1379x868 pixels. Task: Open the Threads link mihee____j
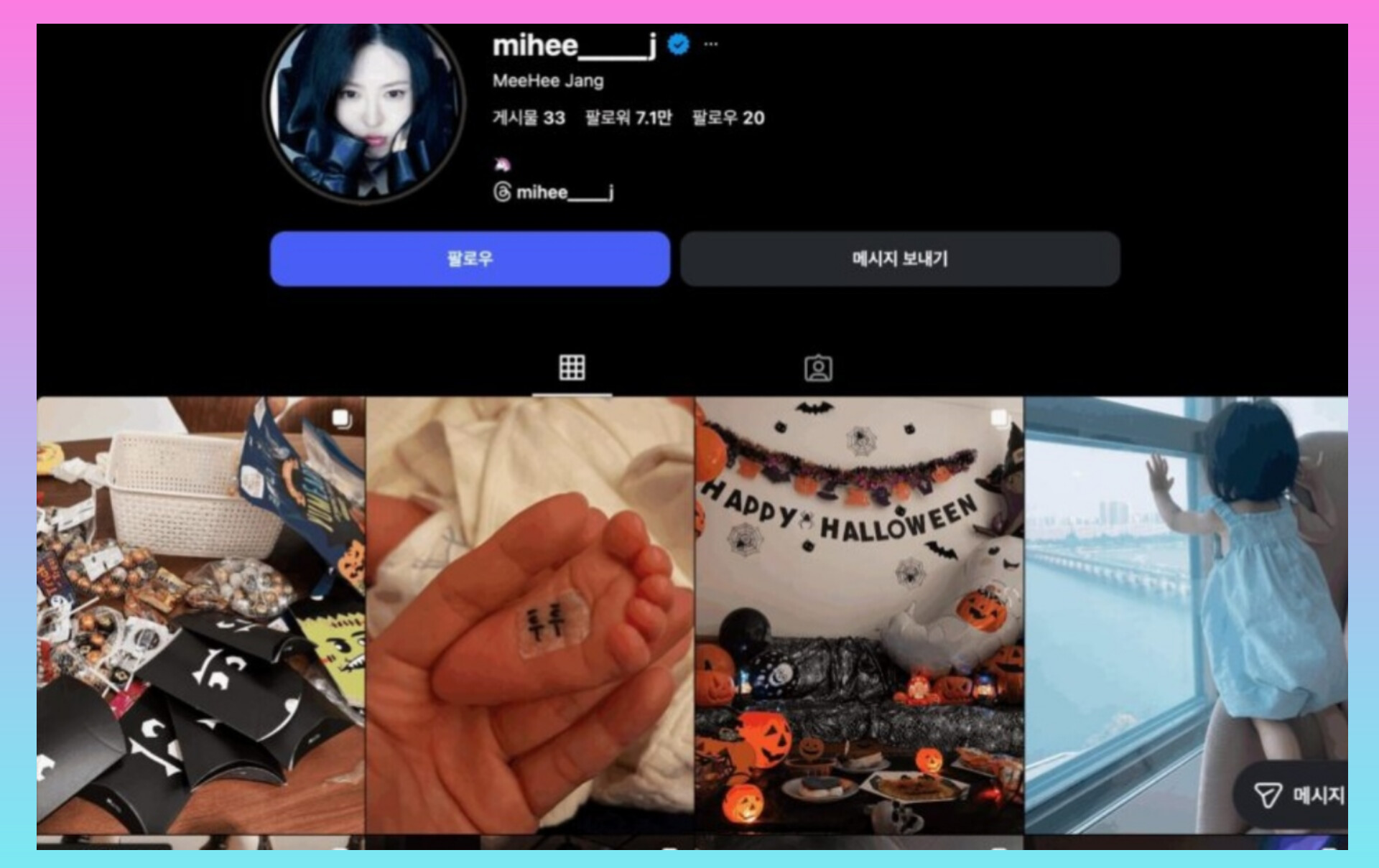click(554, 192)
